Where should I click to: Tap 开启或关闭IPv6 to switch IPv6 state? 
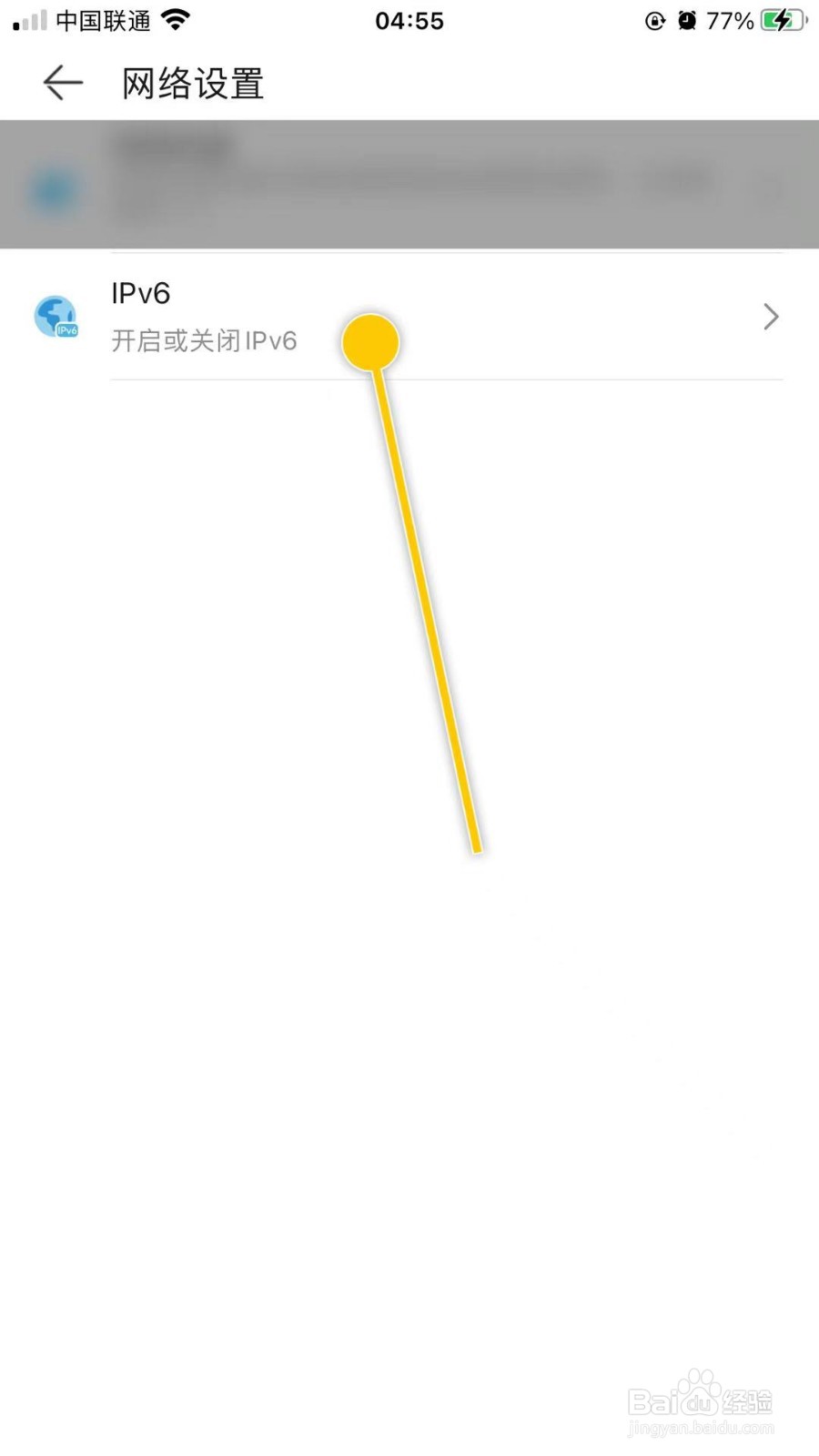tap(203, 340)
